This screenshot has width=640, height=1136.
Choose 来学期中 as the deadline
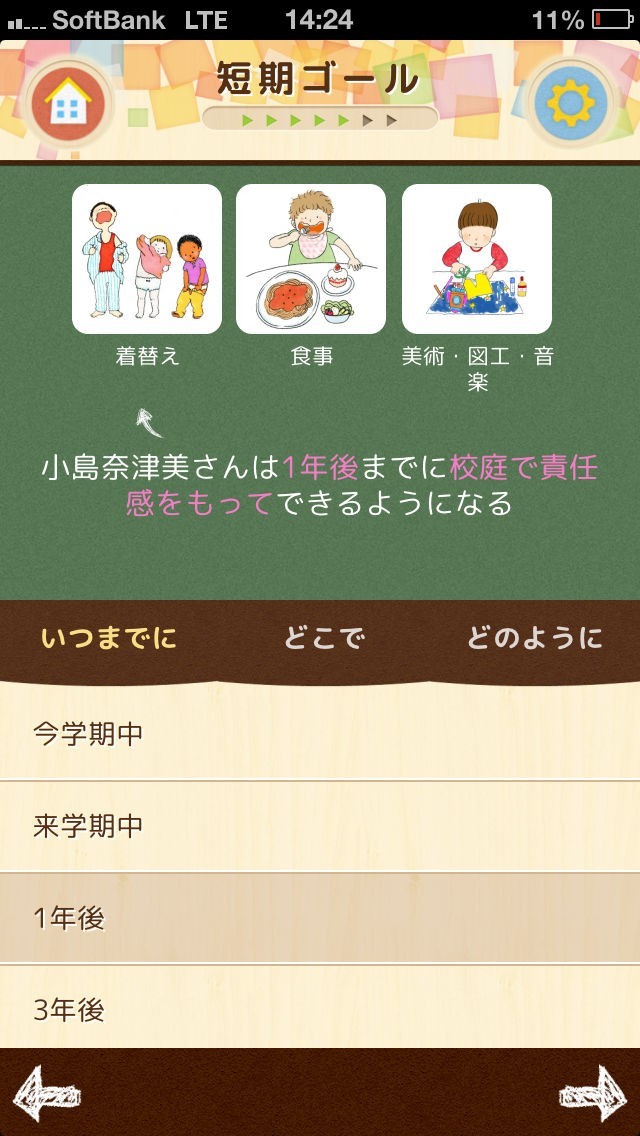[x=320, y=826]
